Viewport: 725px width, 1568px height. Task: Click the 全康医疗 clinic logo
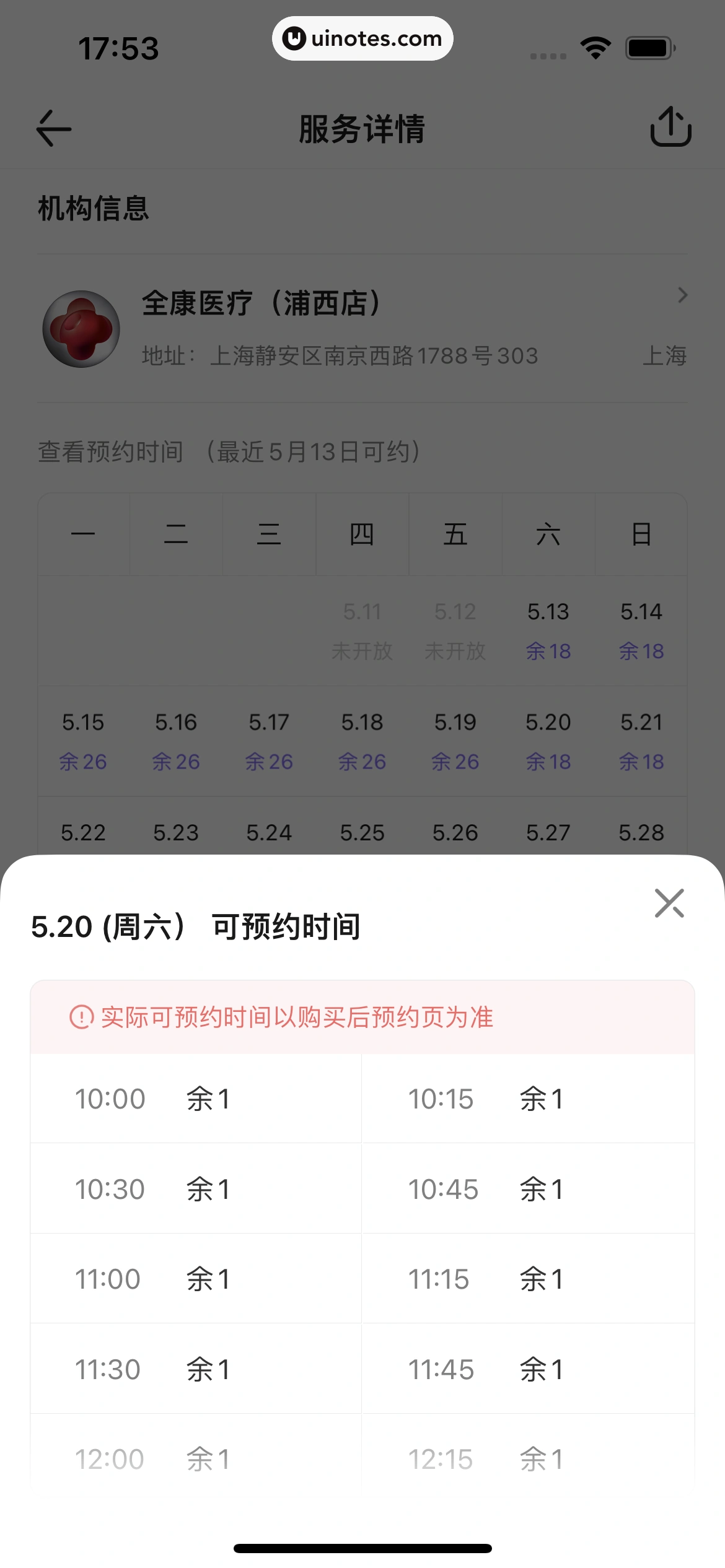pyautogui.click(x=81, y=328)
